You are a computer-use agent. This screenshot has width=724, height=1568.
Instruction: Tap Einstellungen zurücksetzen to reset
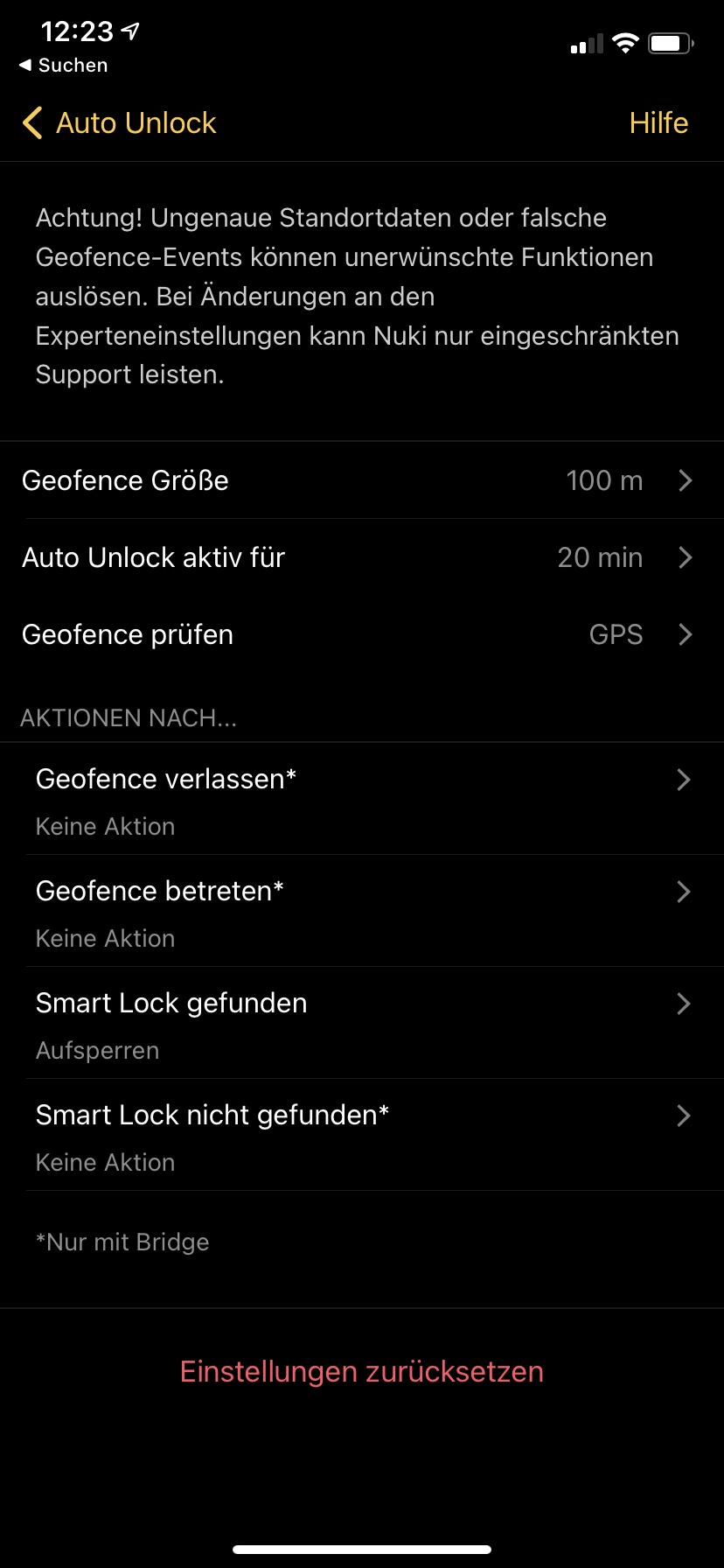pyautogui.click(x=362, y=1371)
